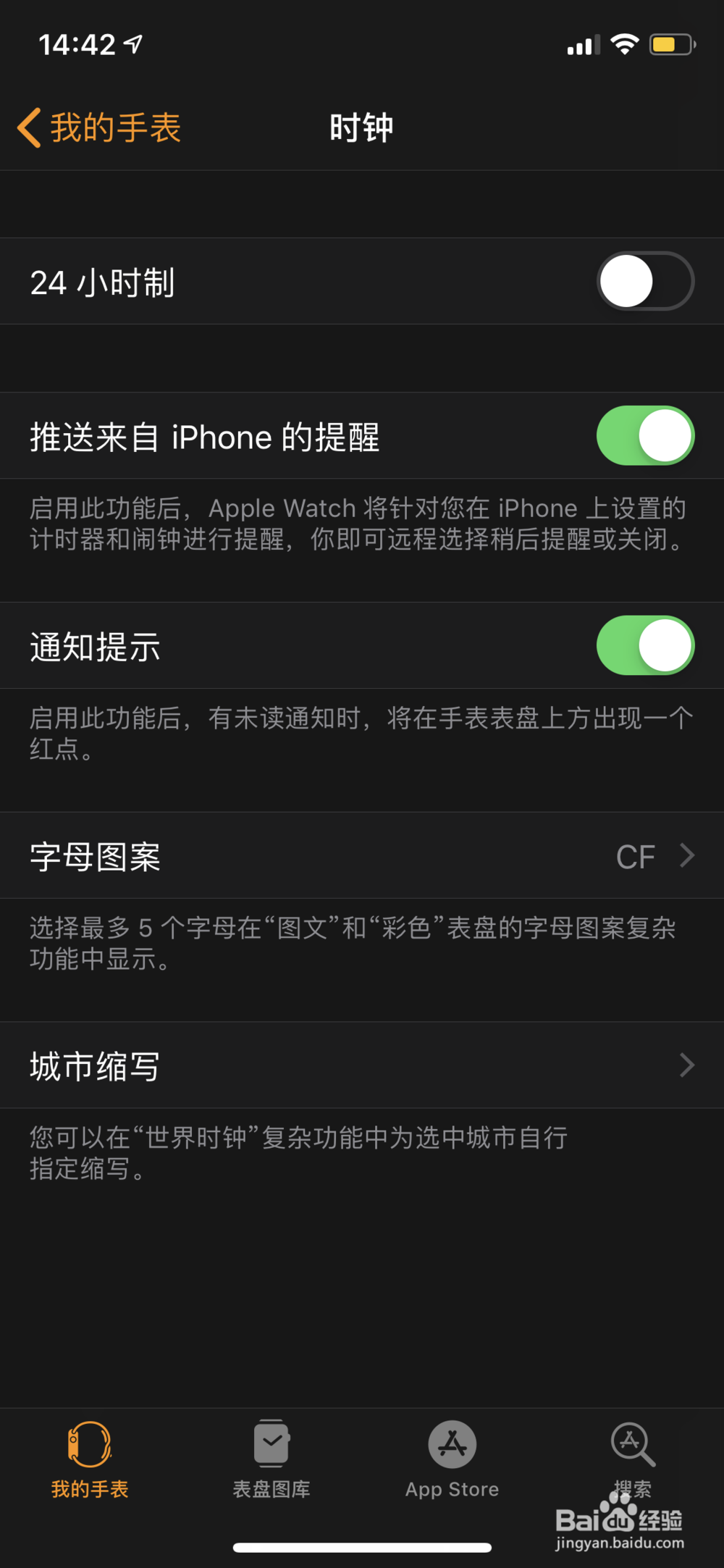Enable the 24 小时制 toggle
This screenshot has height=1568, width=724.
(645, 281)
